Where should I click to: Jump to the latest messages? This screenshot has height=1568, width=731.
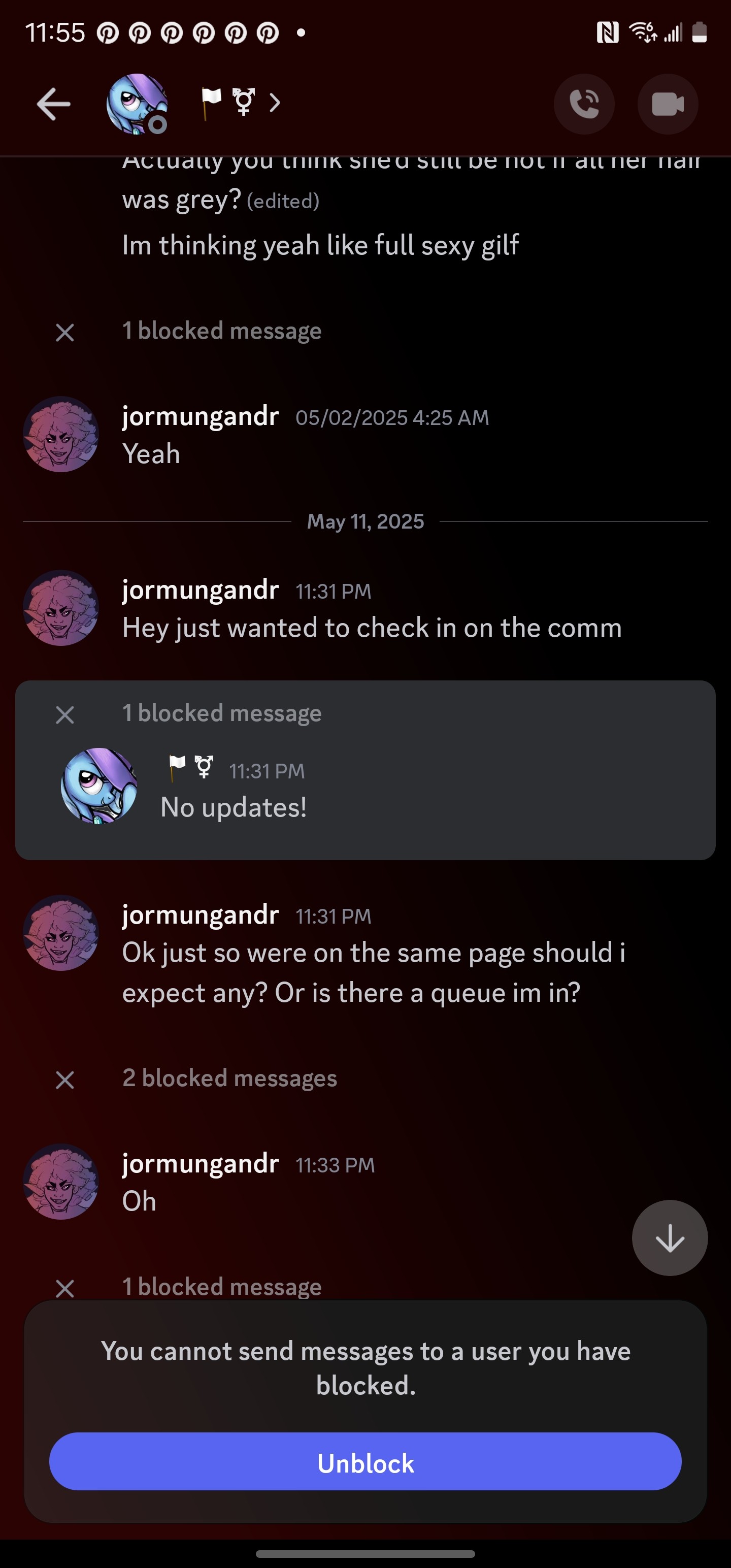coord(670,1237)
